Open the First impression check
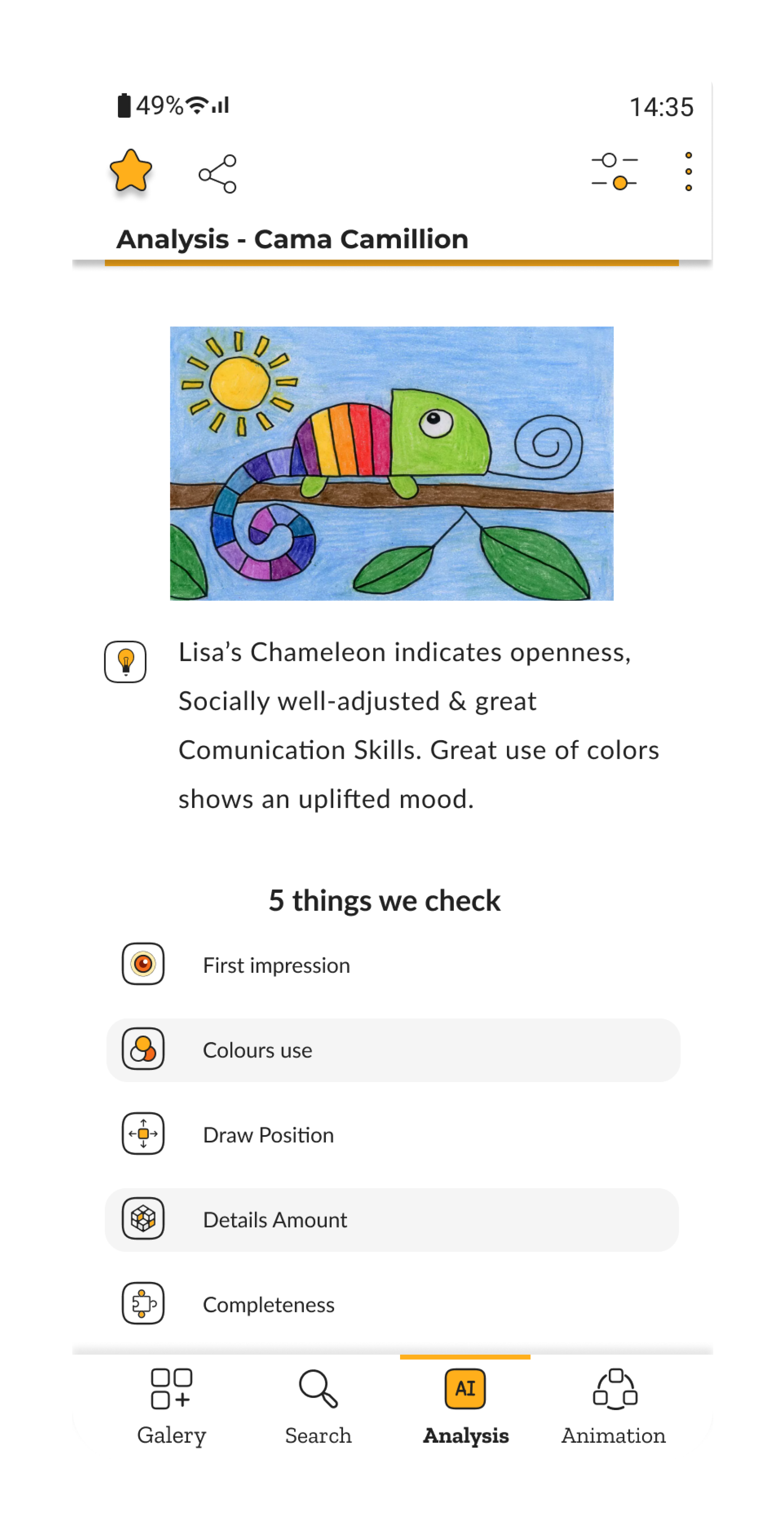The image size is (784, 1532). [x=392, y=965]
